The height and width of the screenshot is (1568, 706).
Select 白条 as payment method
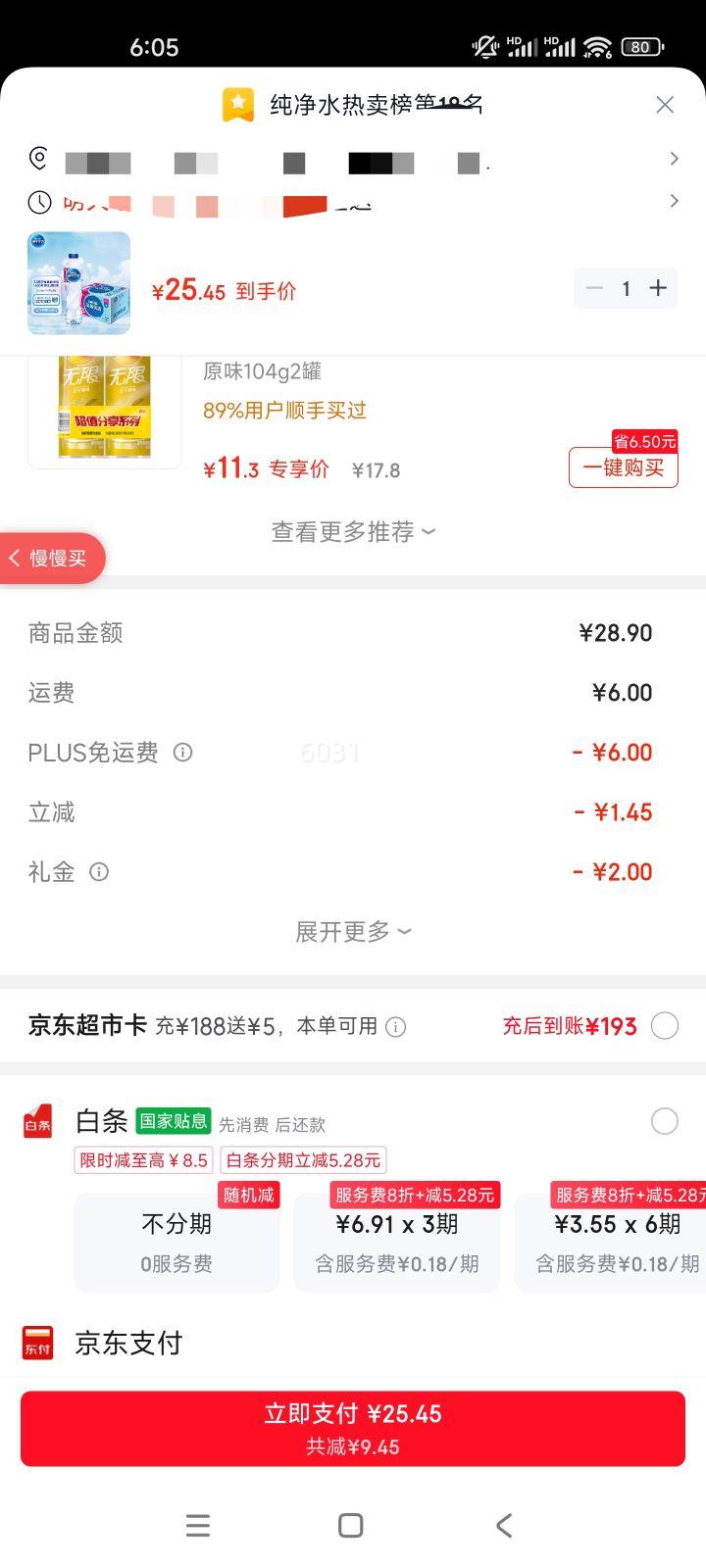click(664, 1121)
